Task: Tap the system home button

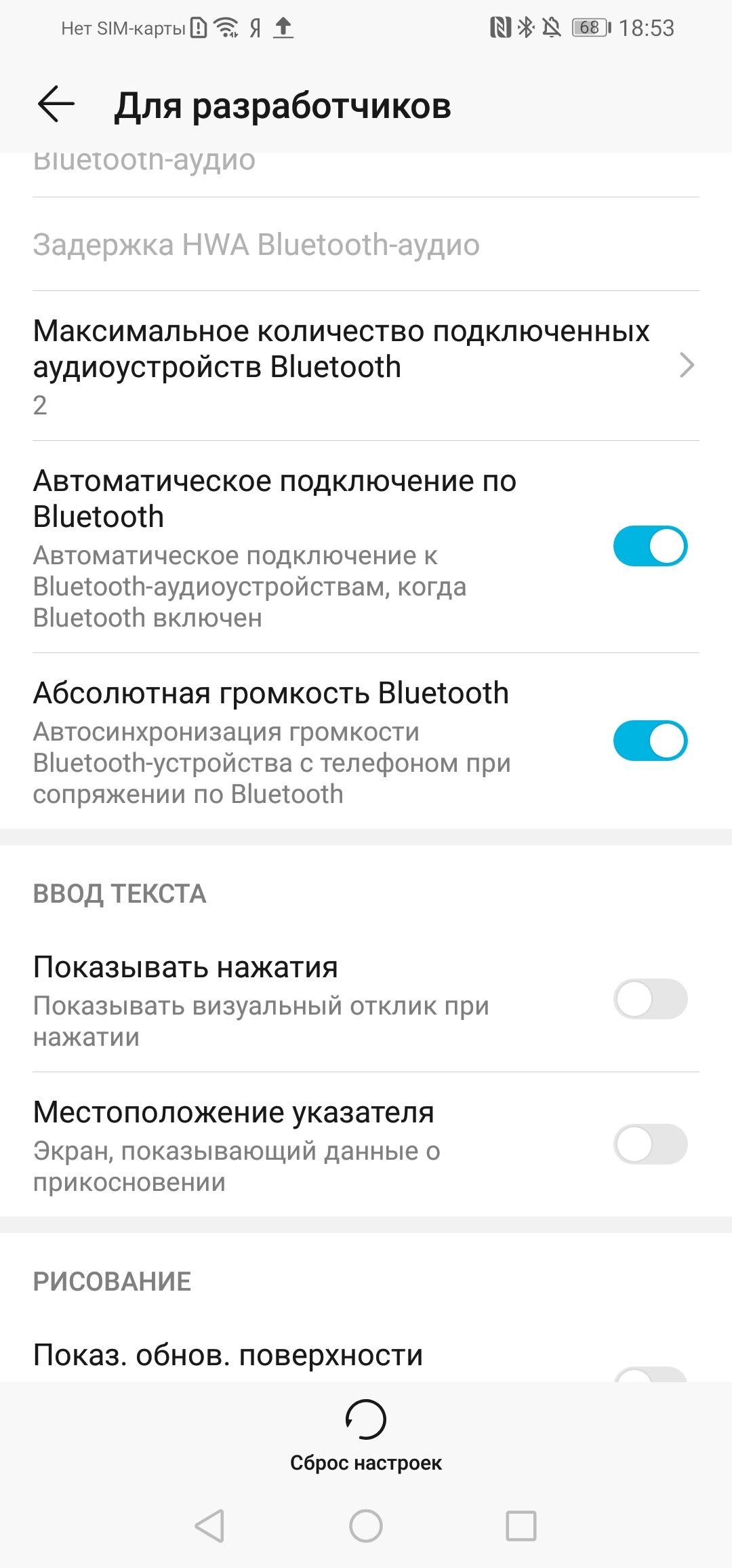Action: coord(366,1527)
